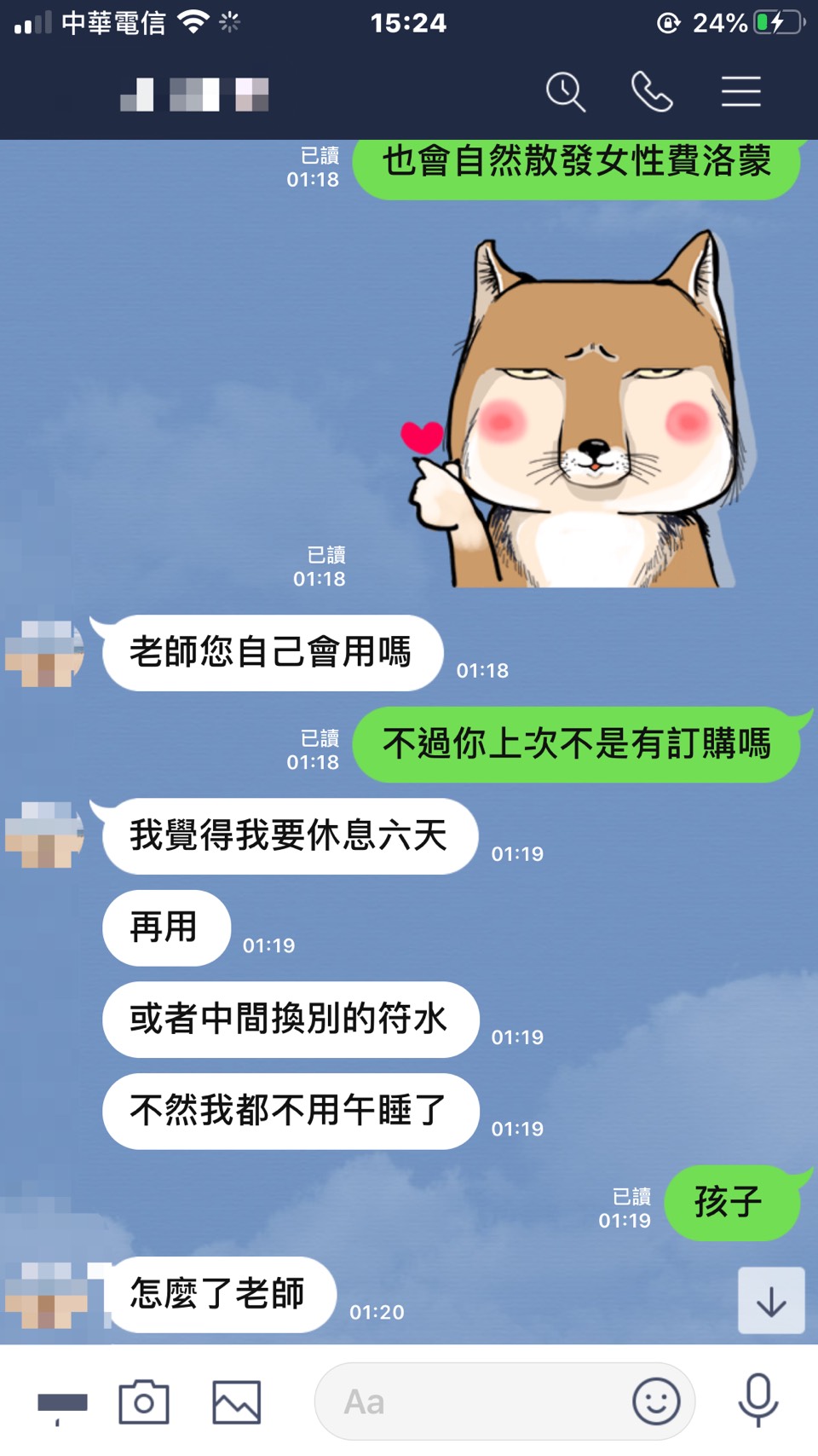Open the camera
This screenshot has width=818, height=1456.
point(144,1402)
